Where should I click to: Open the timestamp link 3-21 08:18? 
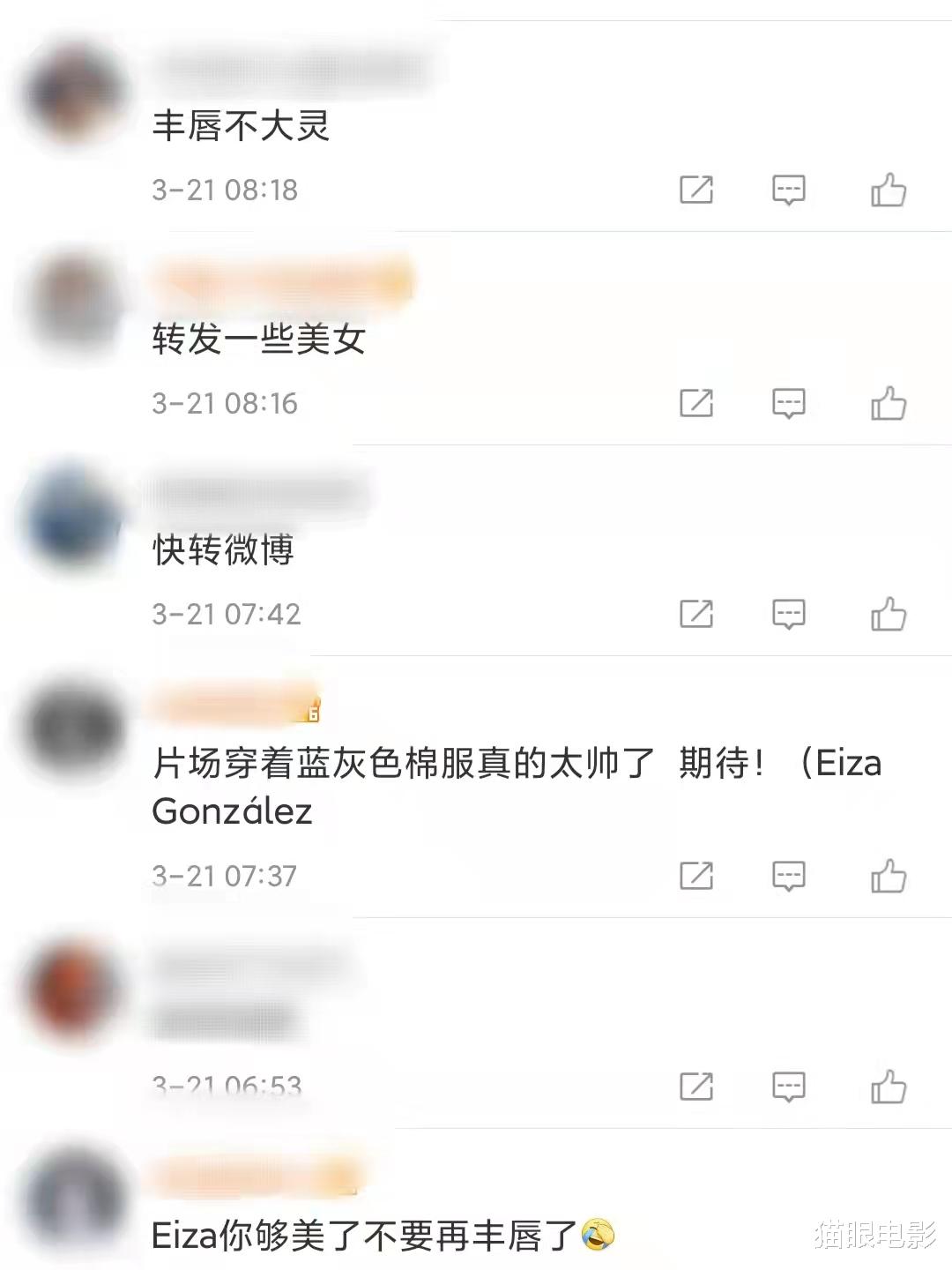pos(225,188)
